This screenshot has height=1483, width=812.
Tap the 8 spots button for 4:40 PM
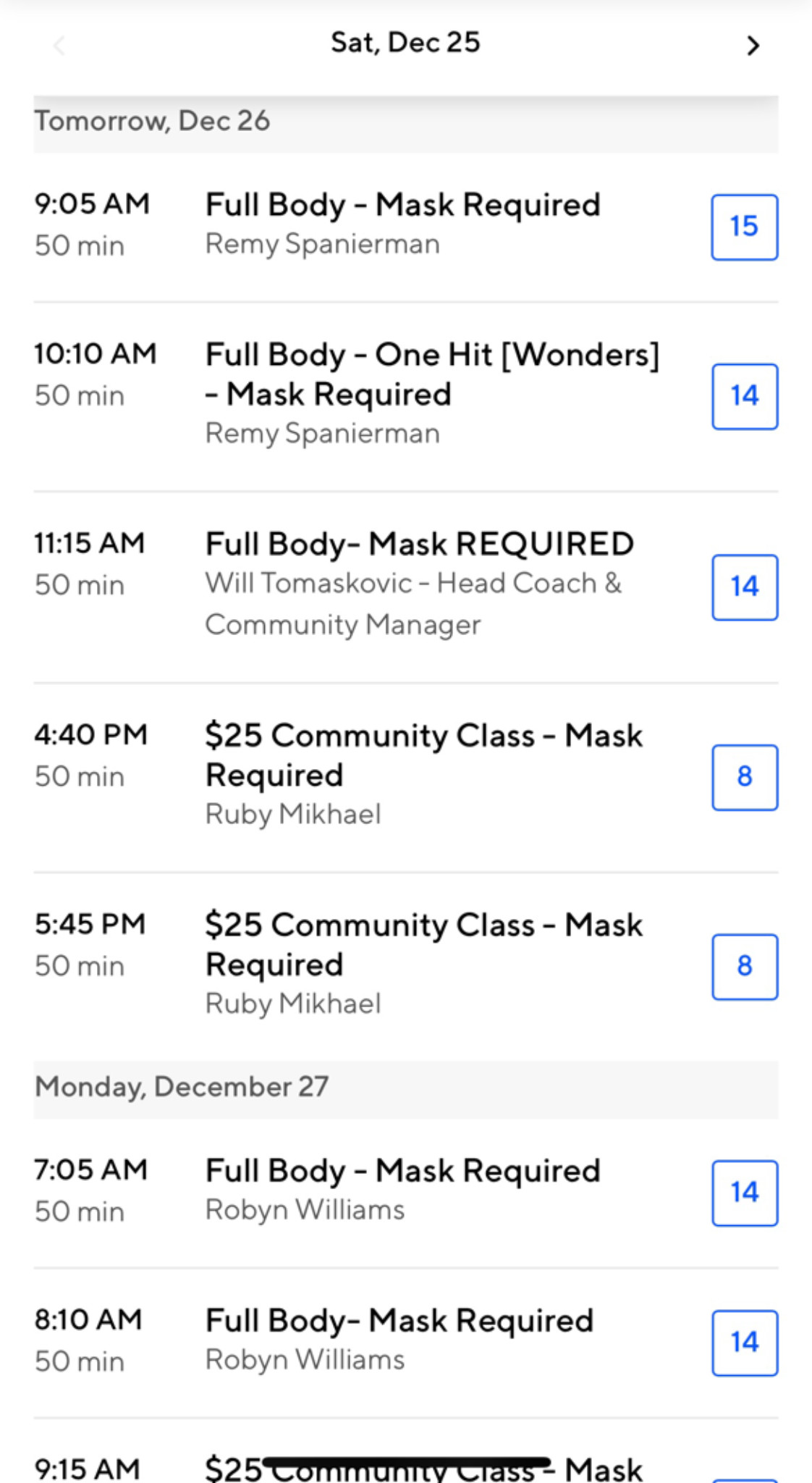[744, 777]
